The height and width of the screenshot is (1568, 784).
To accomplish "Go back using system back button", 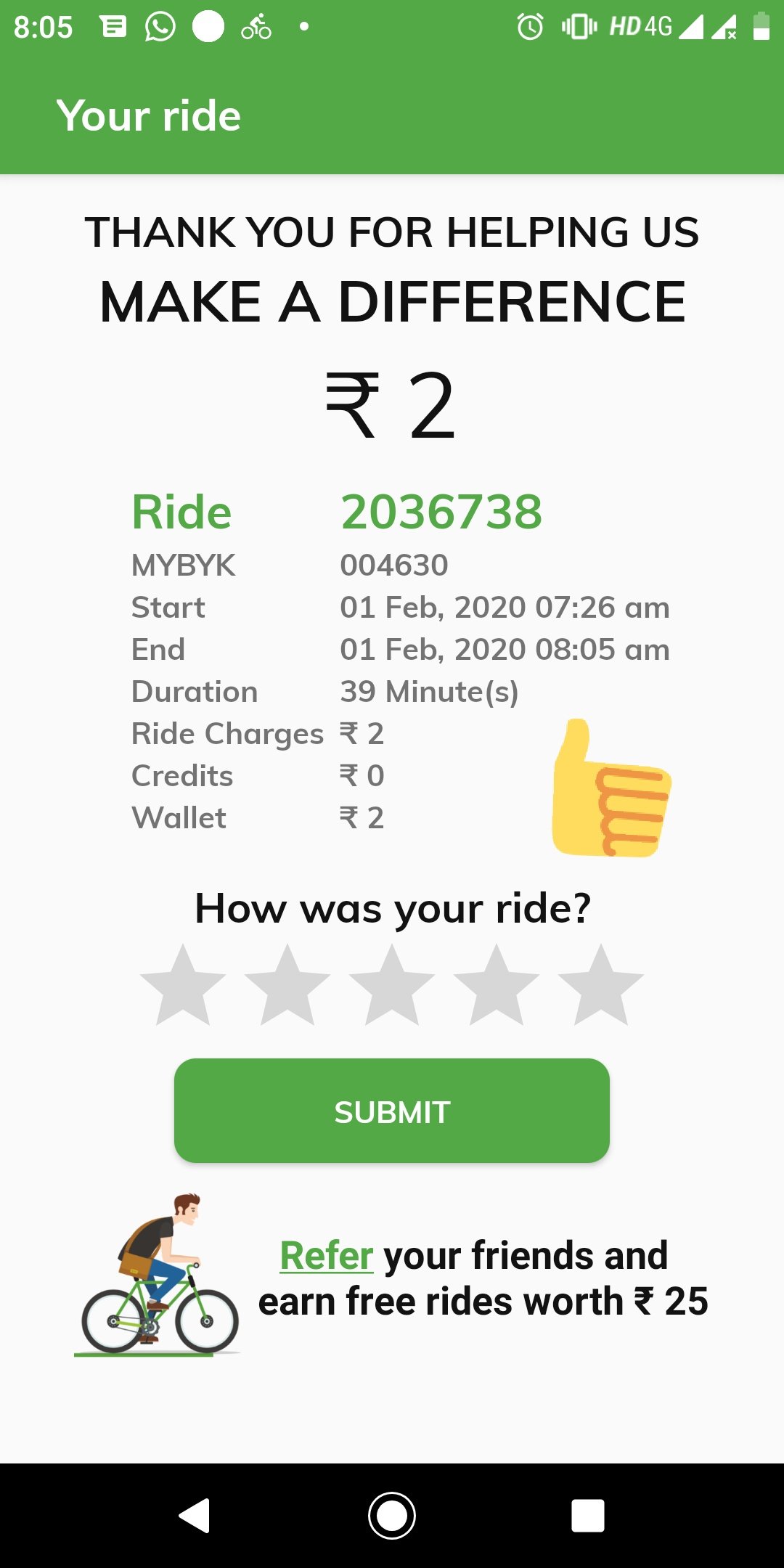I will click(195, 1516).
